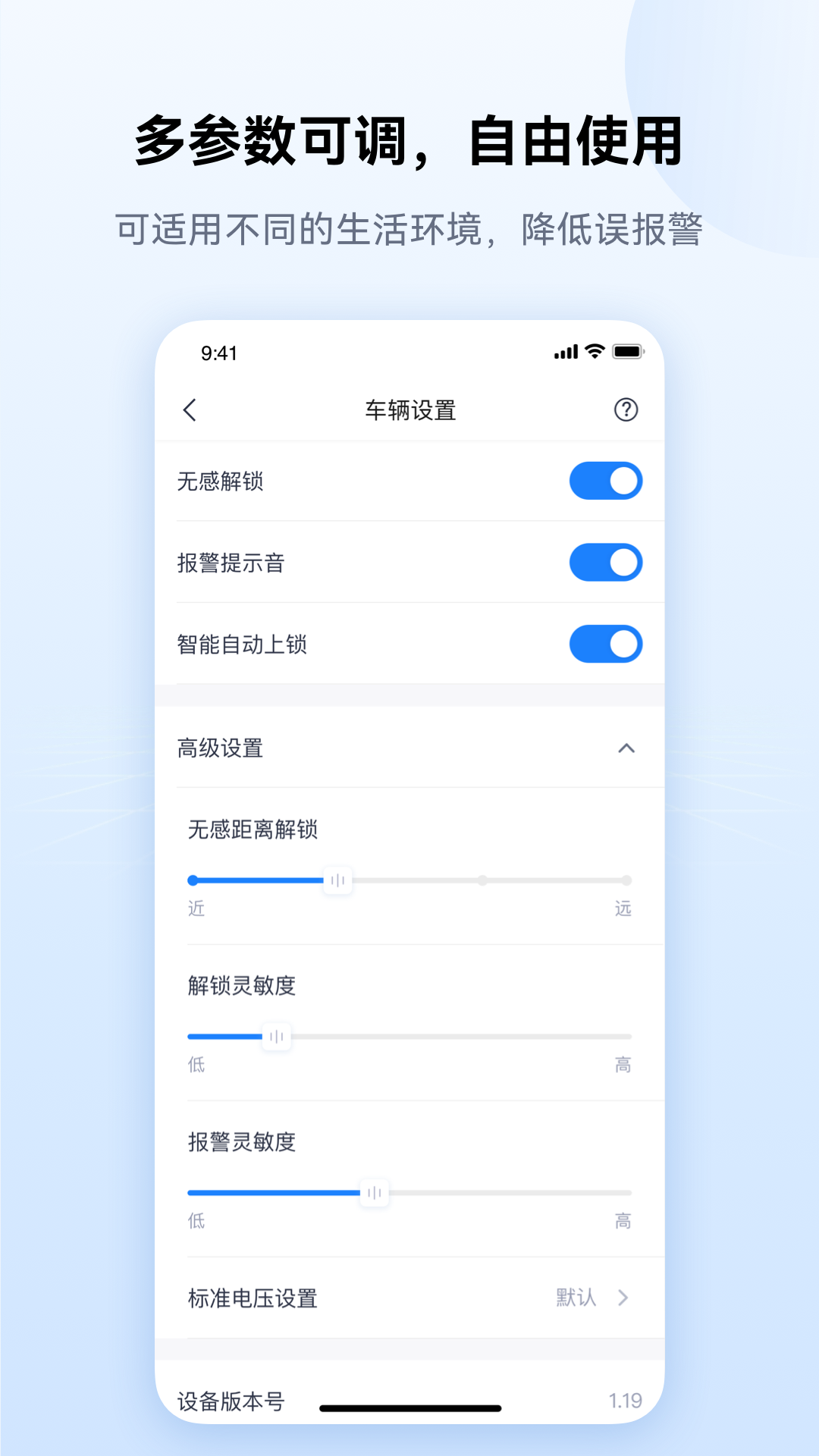Collapse the 高级设置 section
The image size is (819, 1456).
tap(627, 749)
